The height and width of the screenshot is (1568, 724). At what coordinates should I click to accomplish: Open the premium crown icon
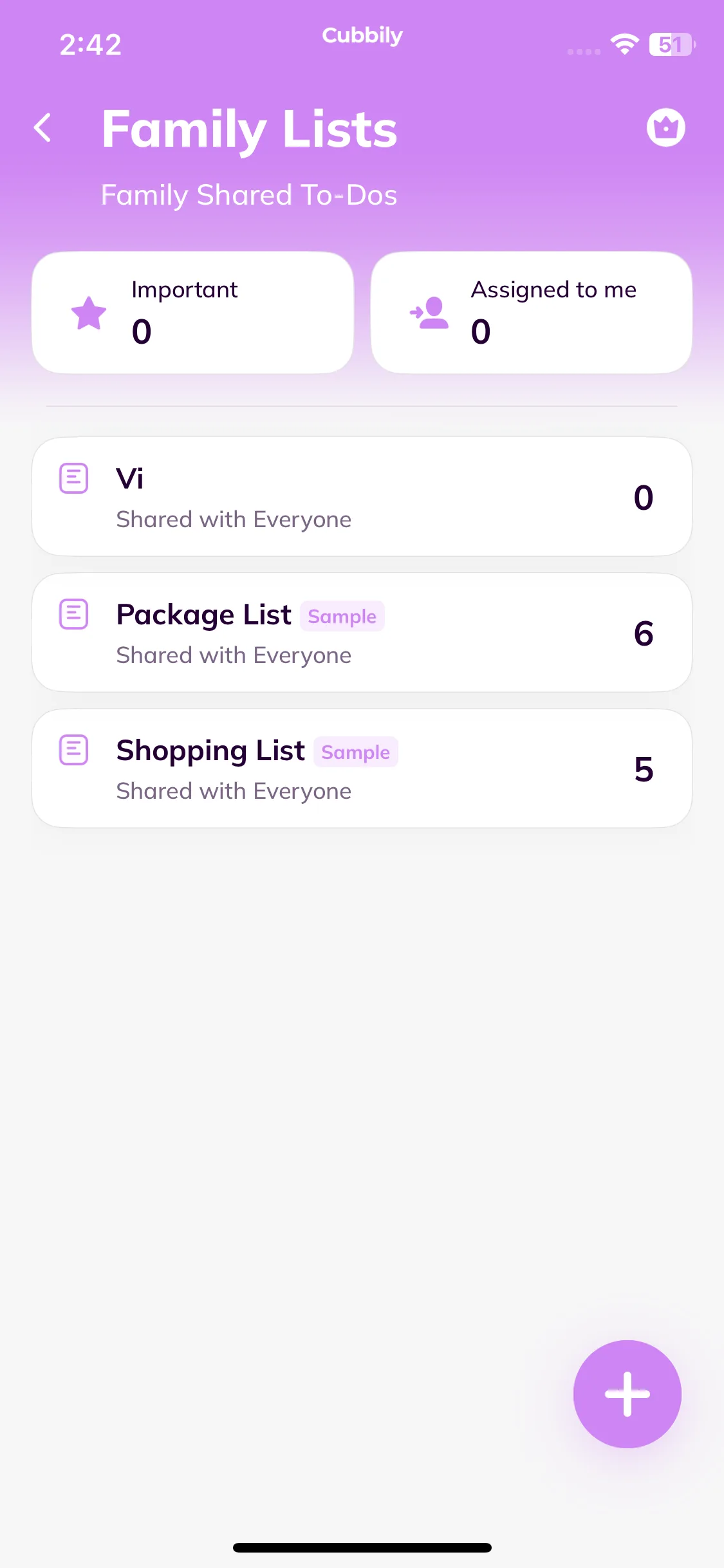pos(665,127)
